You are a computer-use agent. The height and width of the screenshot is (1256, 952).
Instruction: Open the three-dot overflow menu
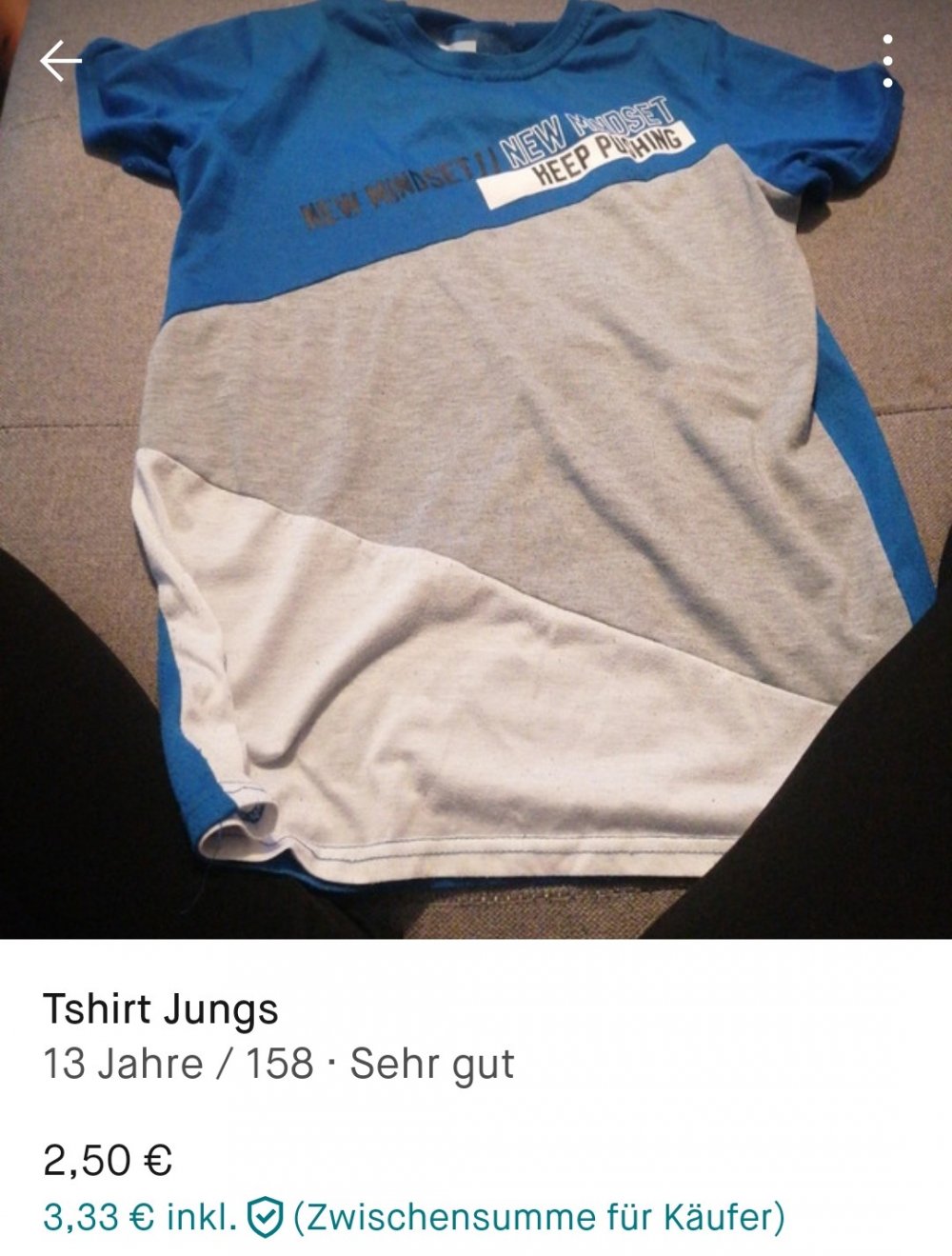[887, 62]
